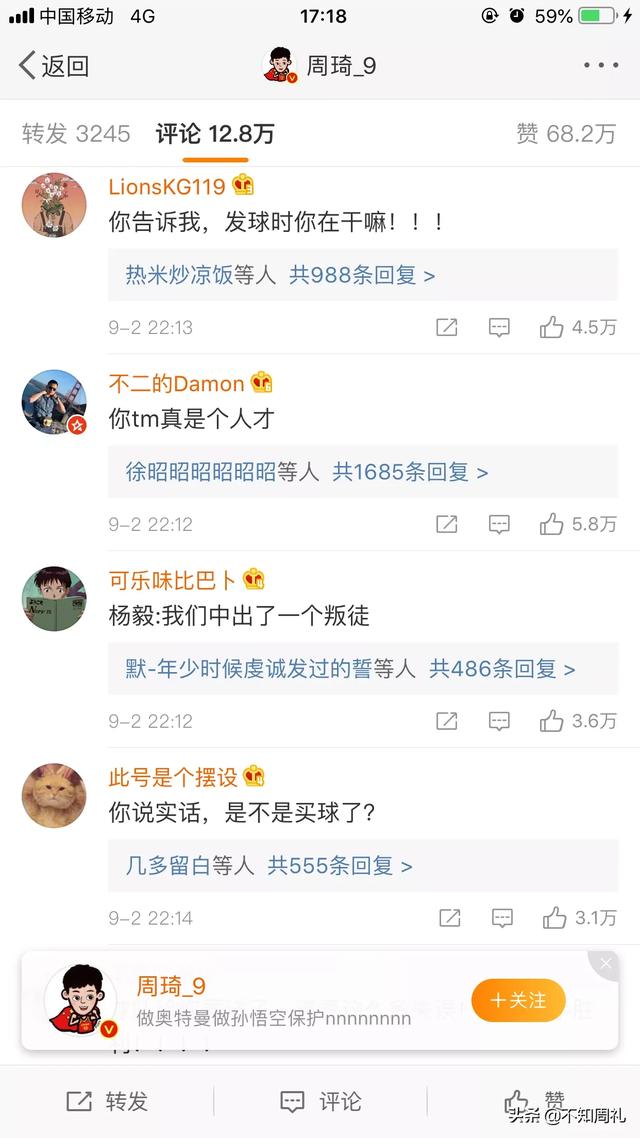The width and height of the screenshot is (640, 1138).
Task: Switch to the 转发 3245 tab
Action: 76,134
